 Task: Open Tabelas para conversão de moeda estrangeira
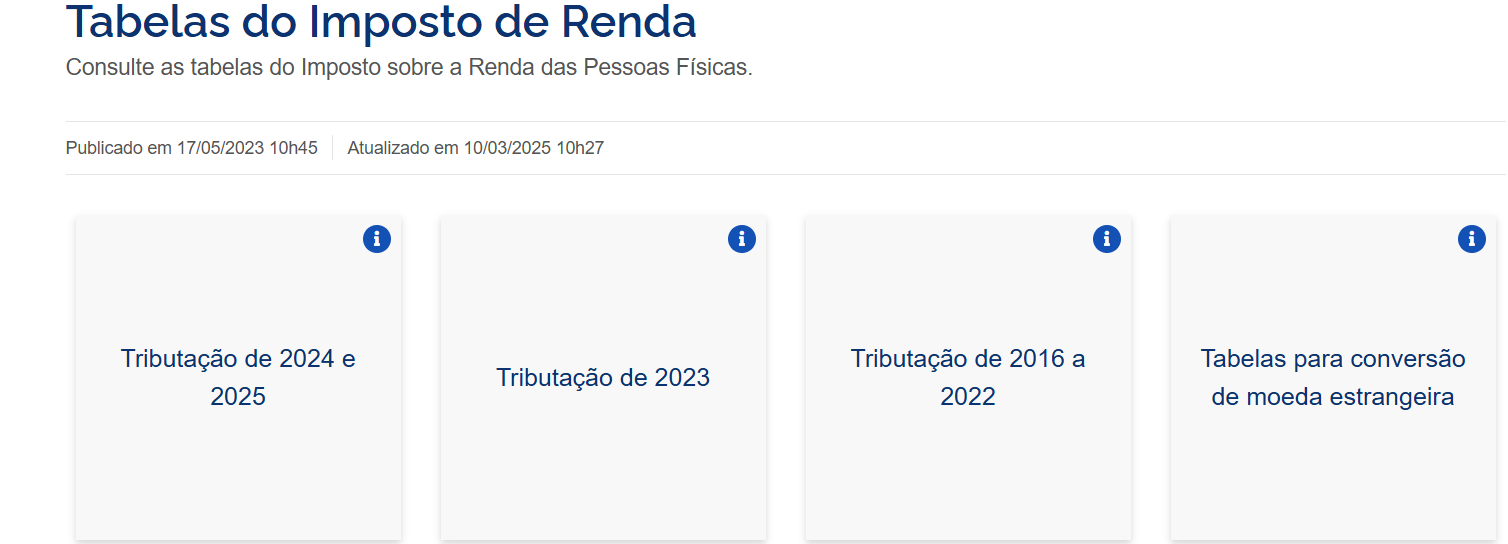pos(1332,377)
